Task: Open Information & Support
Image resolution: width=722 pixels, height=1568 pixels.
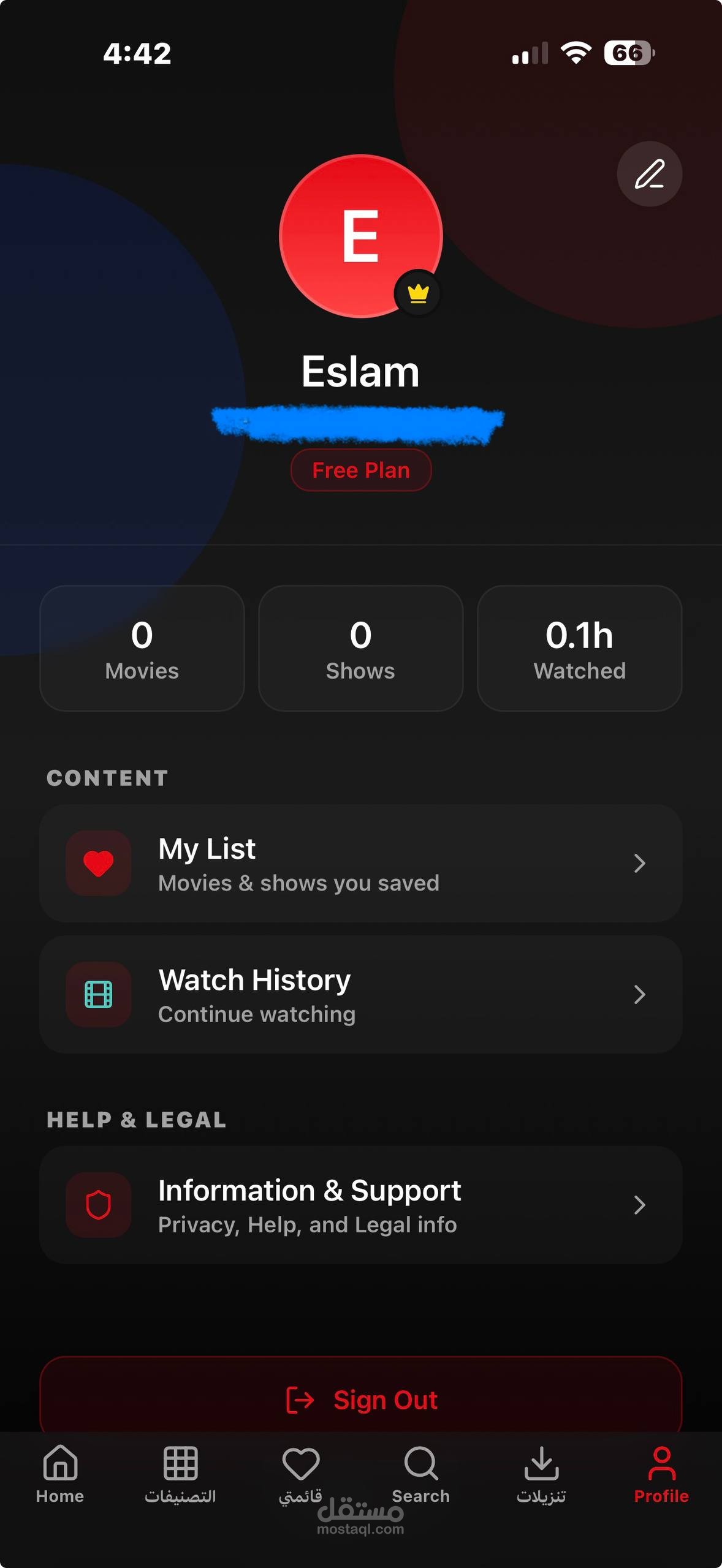Action: 360,1205
